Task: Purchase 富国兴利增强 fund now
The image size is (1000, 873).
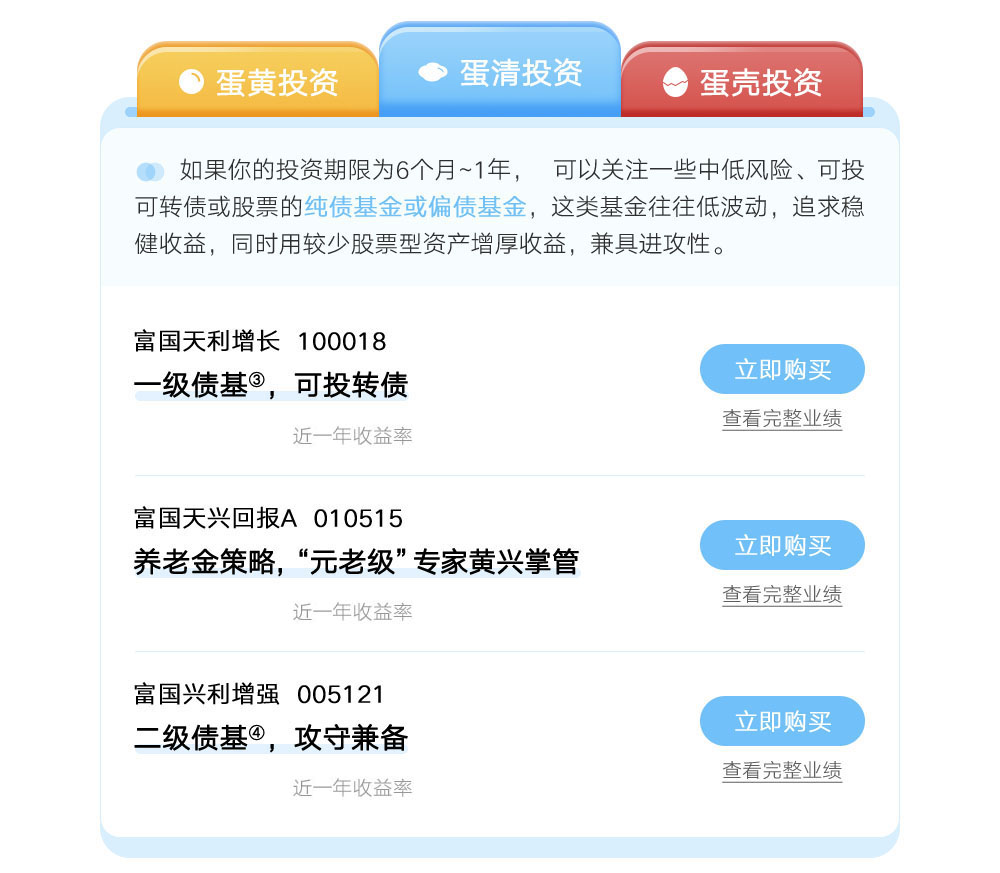Action: point(782,721)
